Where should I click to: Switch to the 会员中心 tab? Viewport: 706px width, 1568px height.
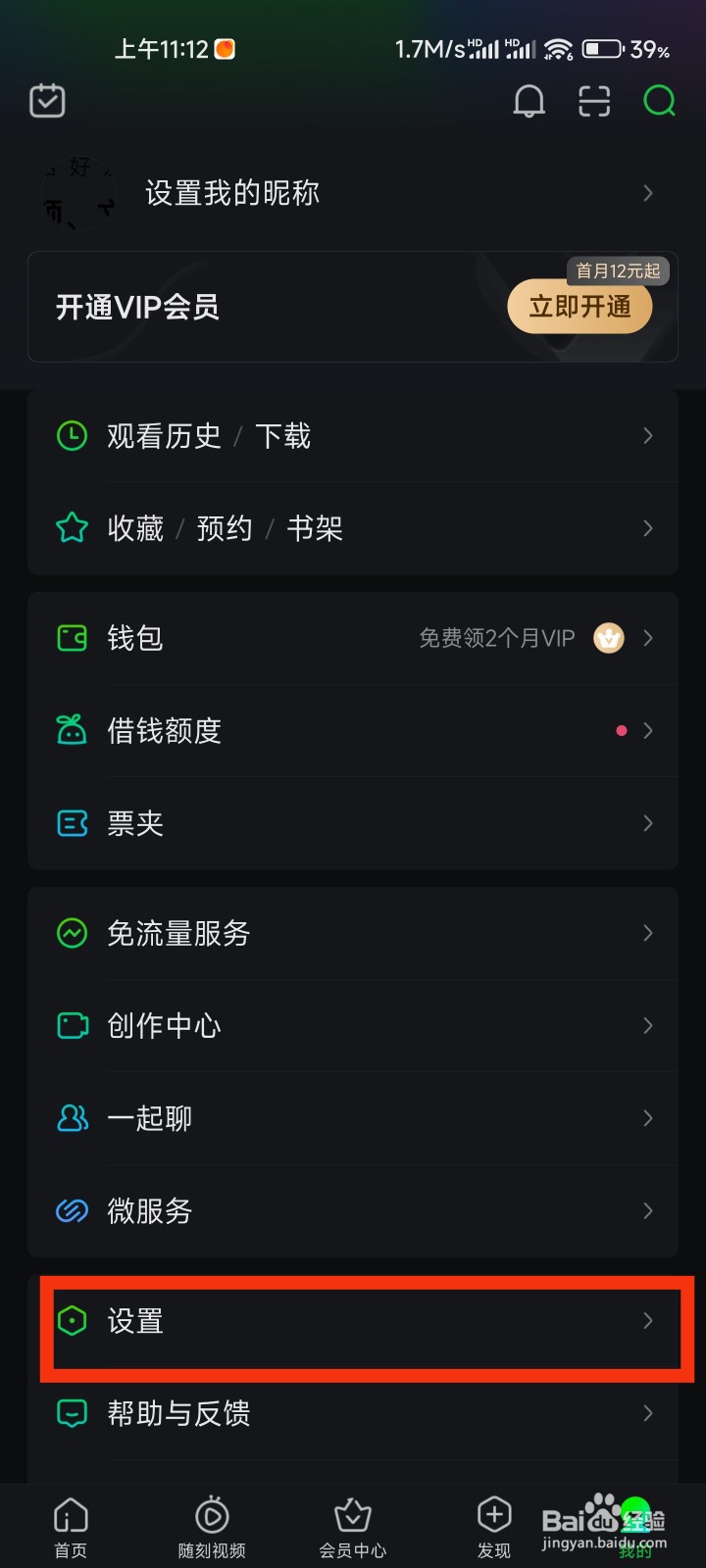click(x=353, y=1527)
